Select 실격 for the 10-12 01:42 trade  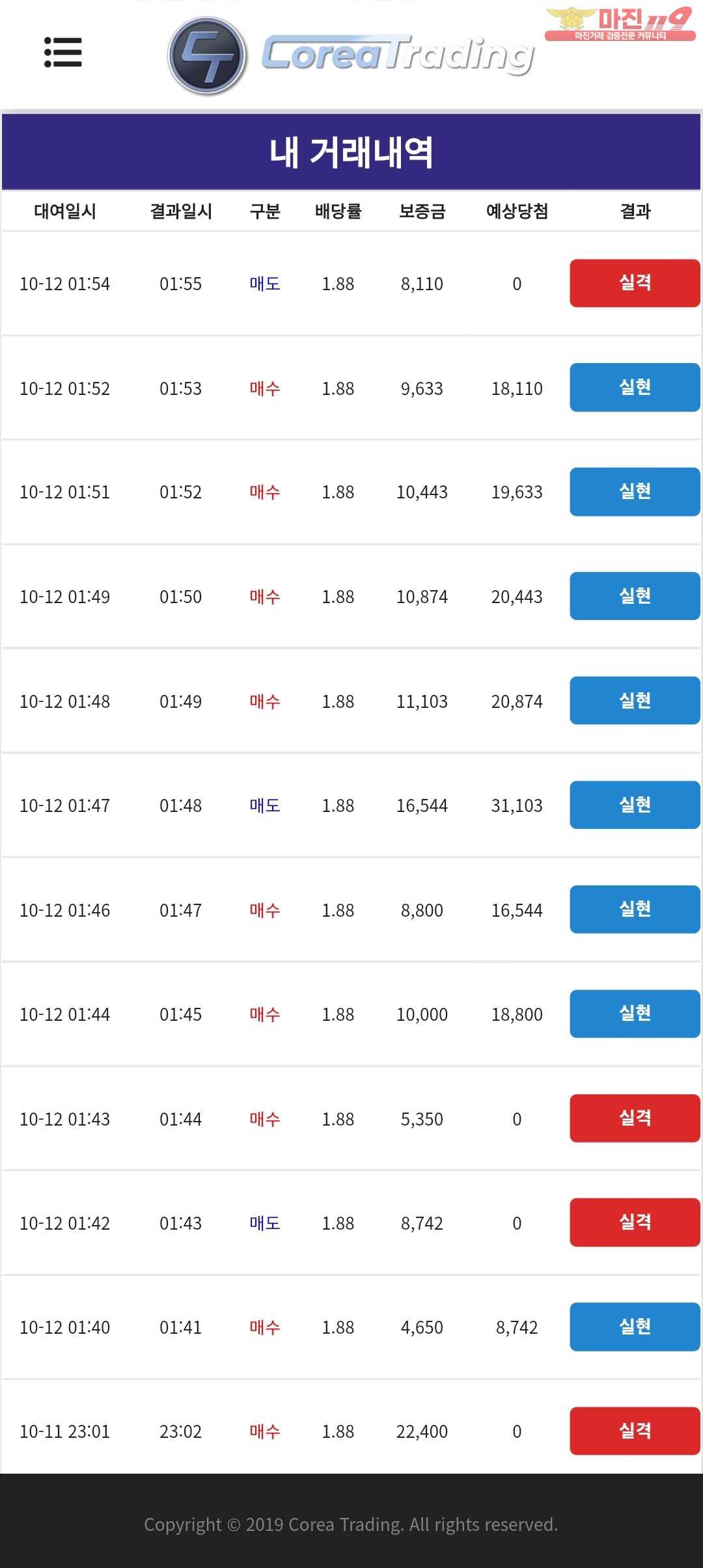click(635, 1223)
